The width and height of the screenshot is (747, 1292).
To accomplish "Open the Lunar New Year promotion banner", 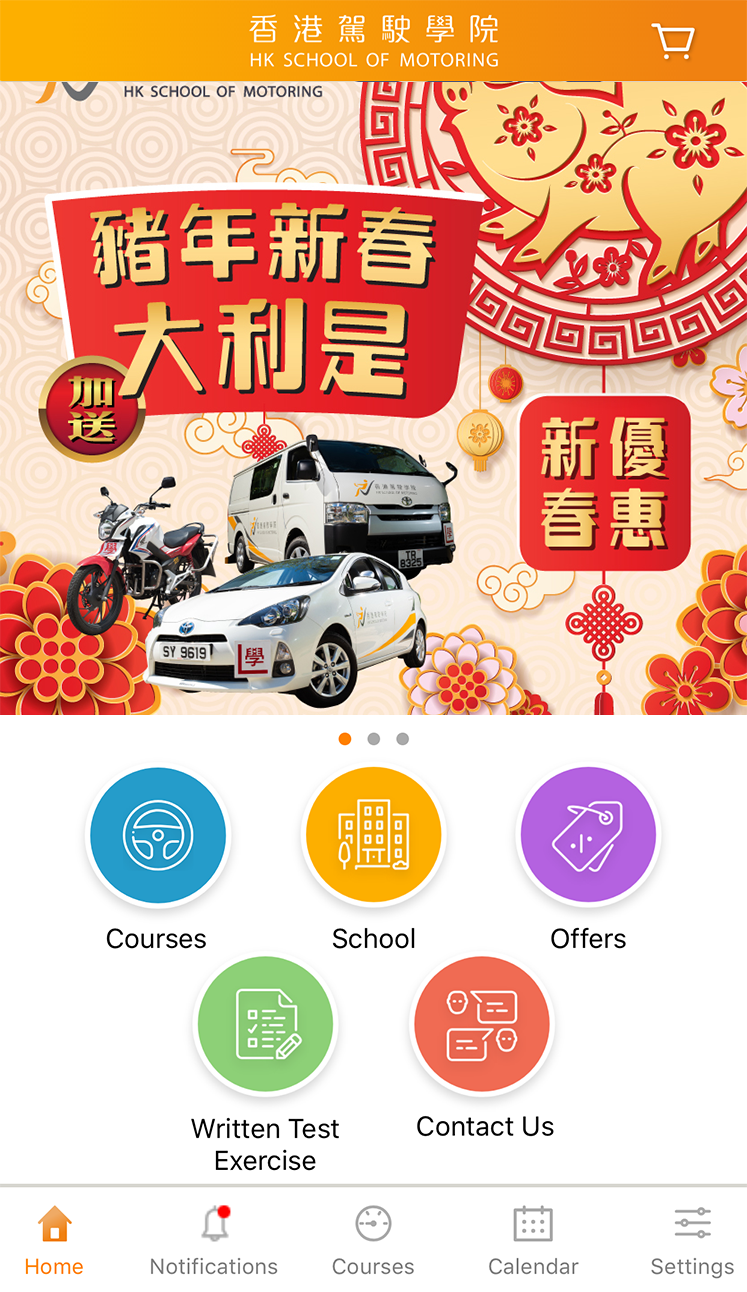I will 373,400.
